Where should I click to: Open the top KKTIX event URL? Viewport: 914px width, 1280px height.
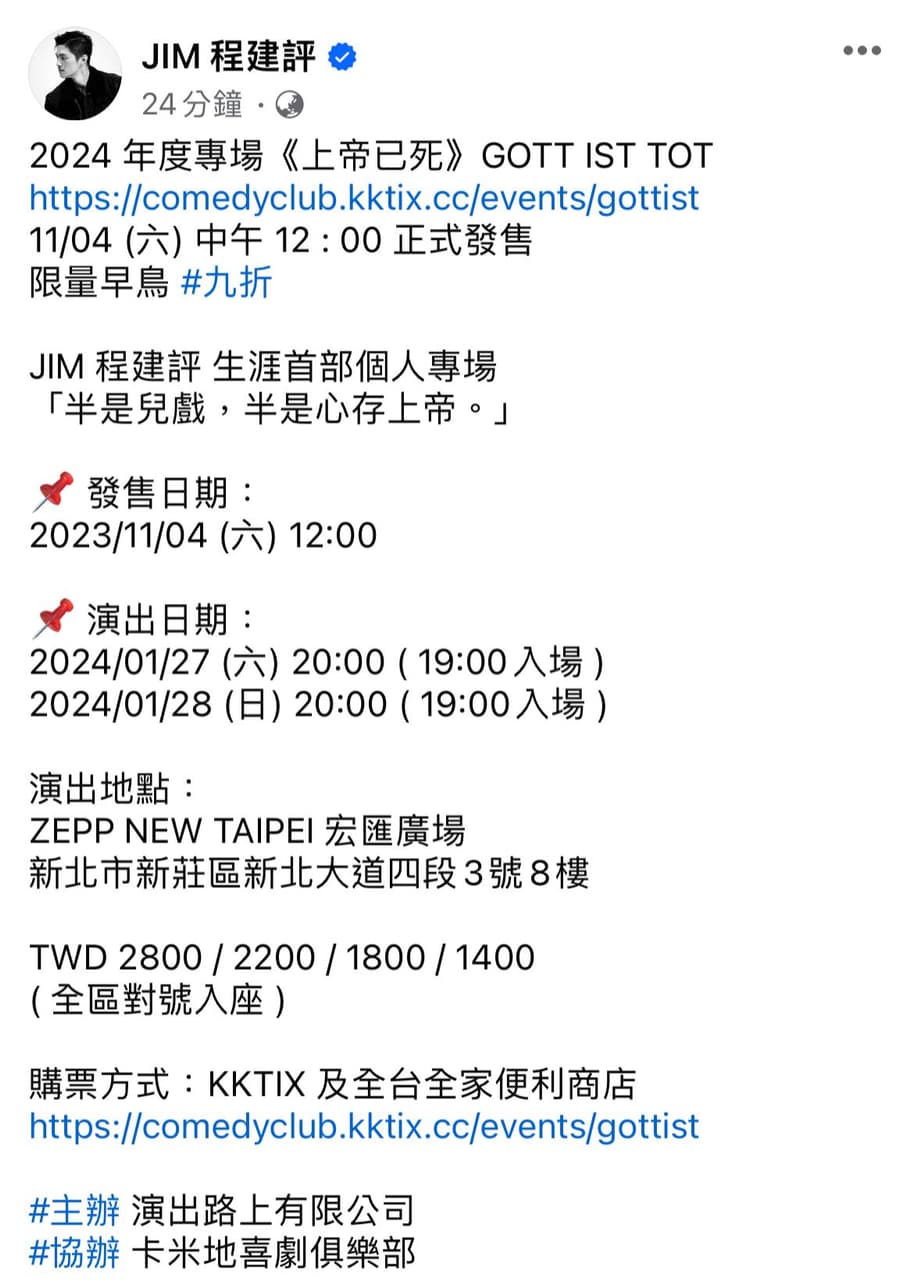(364, 198)
